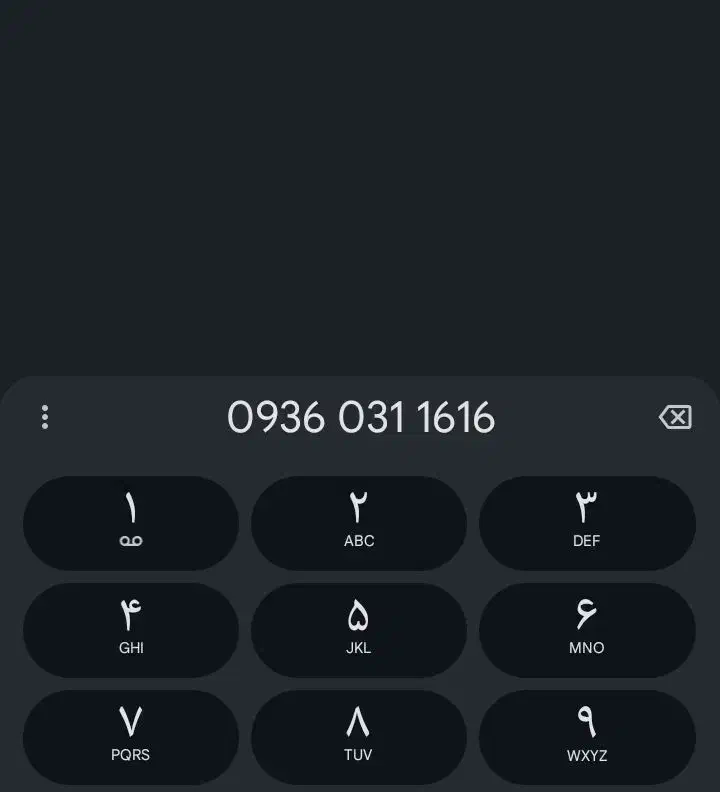
Task: Tap keypad digit 2 labeled ABC
Action: pos(359,522)
